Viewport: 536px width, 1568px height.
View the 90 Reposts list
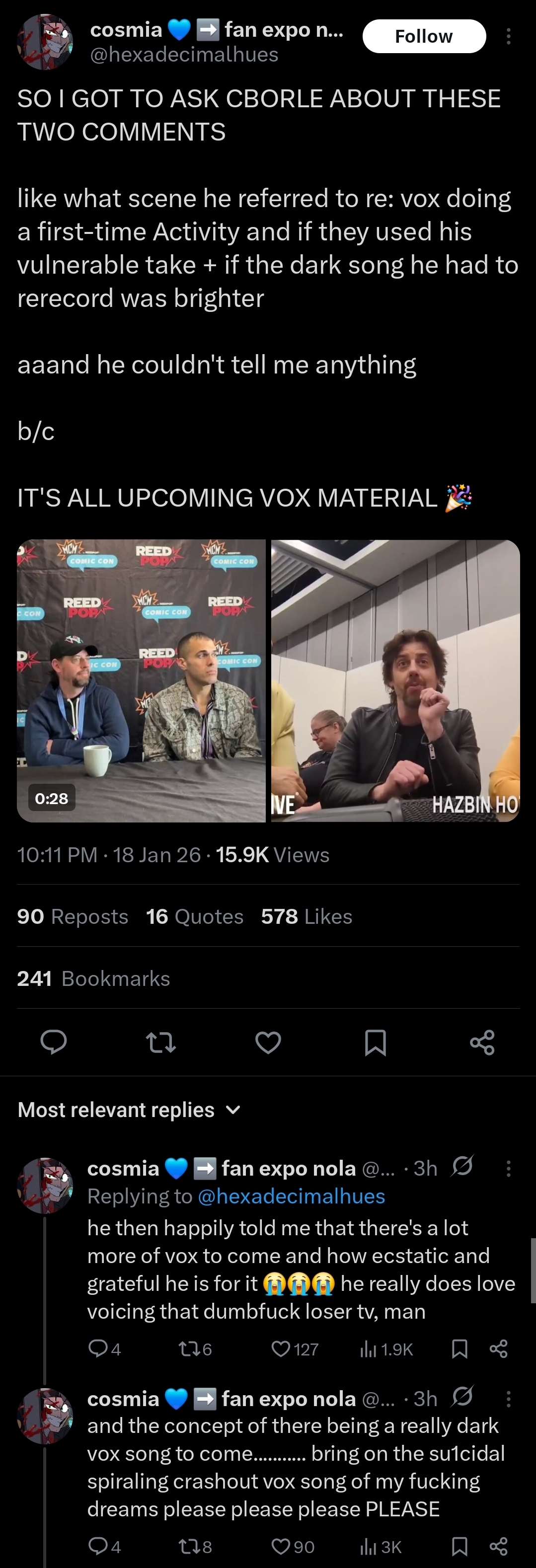73,916
